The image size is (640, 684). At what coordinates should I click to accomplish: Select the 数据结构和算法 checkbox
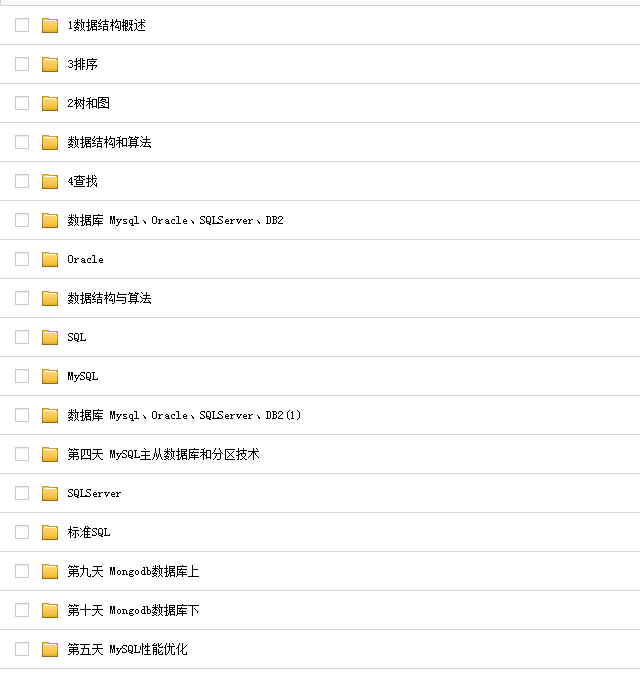click(22, 142)
